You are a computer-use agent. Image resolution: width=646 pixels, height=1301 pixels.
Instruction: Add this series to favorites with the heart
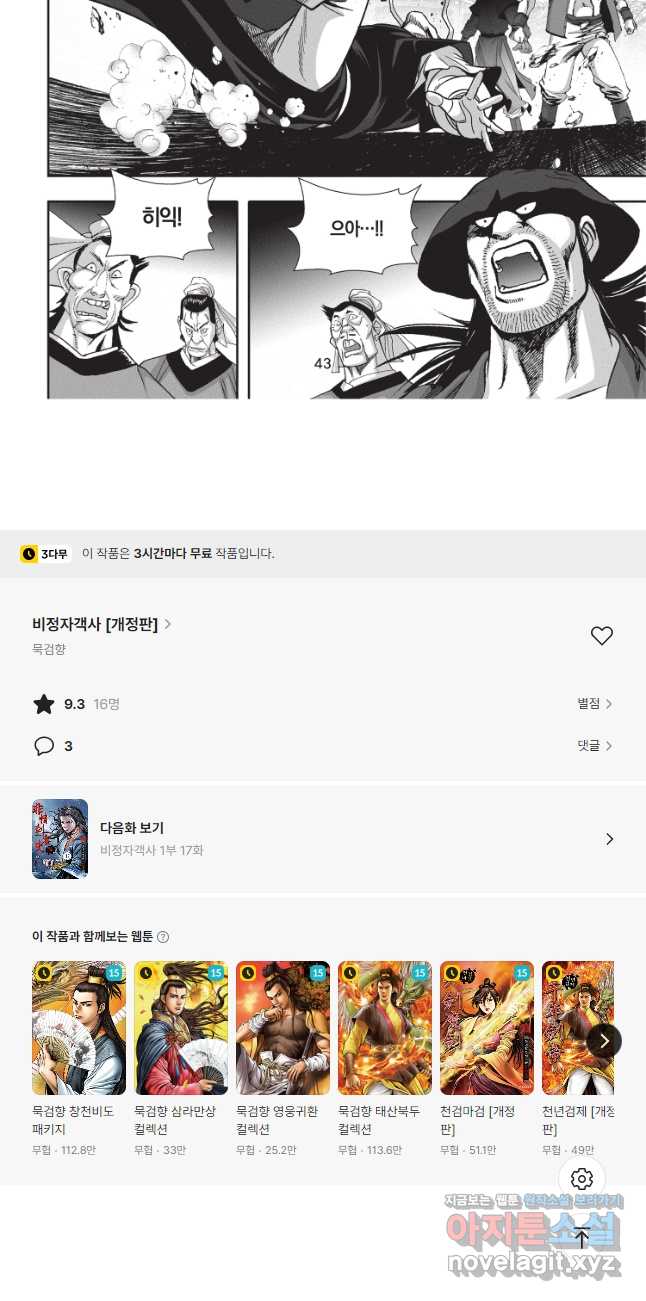point(601,636)
